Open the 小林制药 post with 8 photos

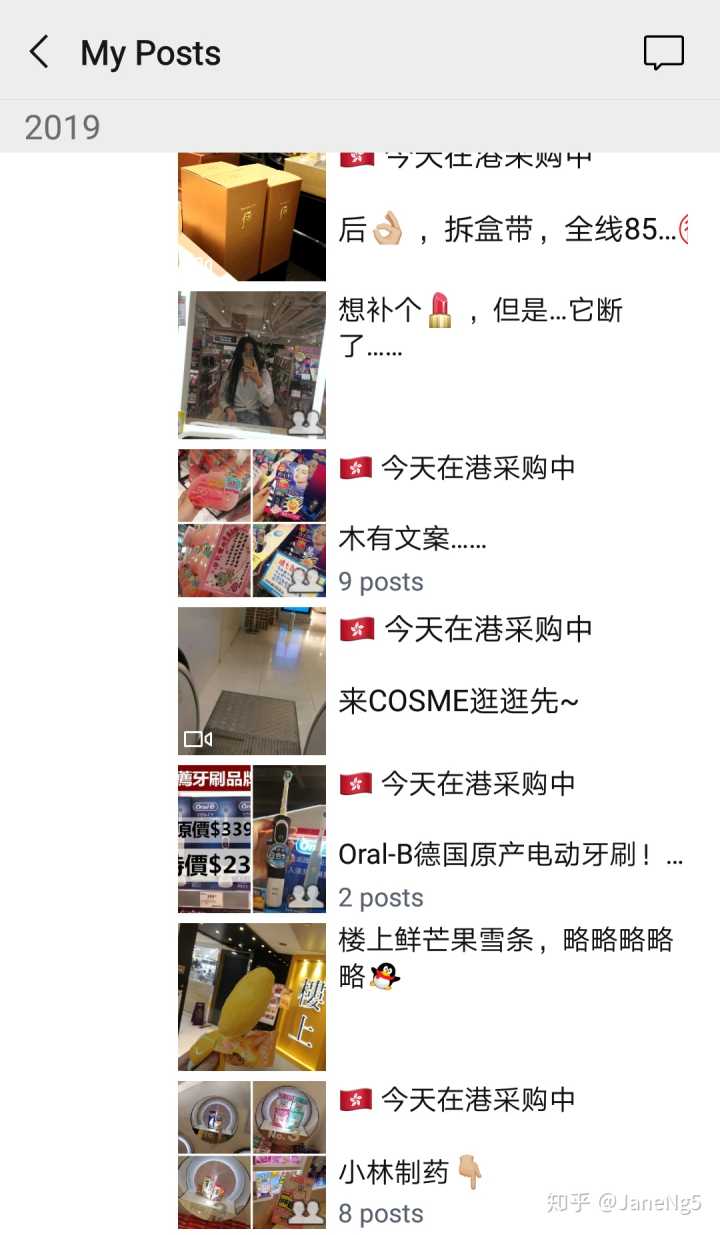click(x=252, y=1154)
